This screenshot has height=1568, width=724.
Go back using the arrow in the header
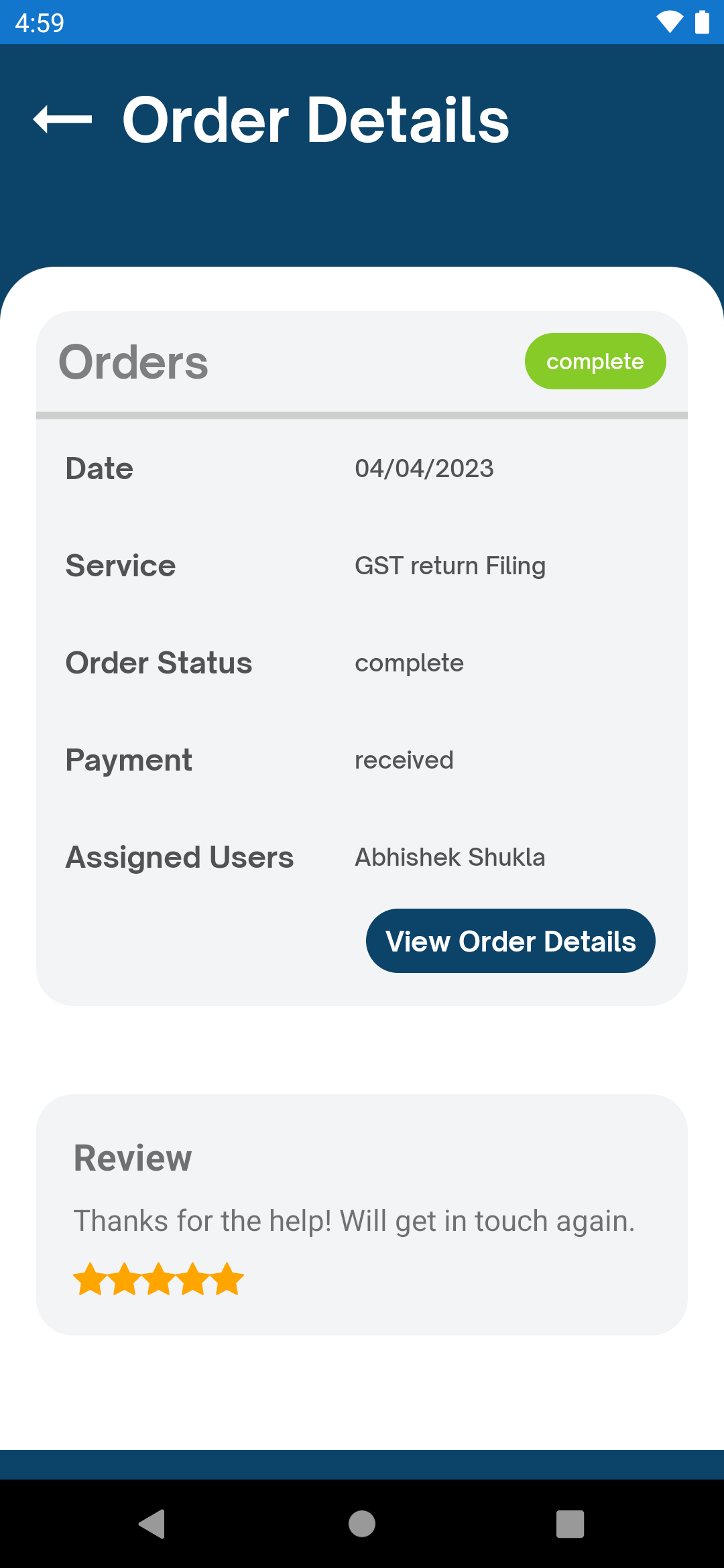[62, 119]
